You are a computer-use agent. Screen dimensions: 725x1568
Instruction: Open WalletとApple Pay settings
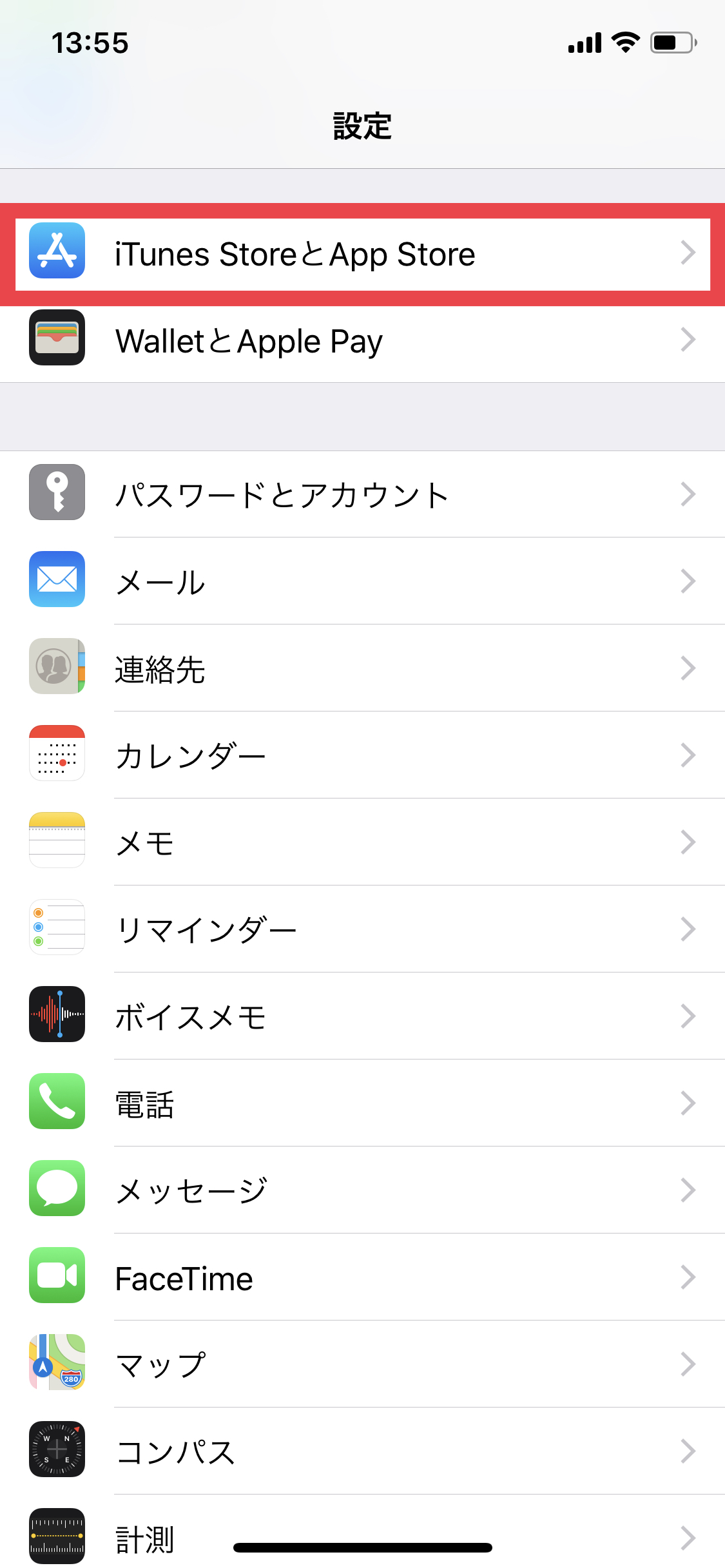pyautogui.click(x=362, y=340)
